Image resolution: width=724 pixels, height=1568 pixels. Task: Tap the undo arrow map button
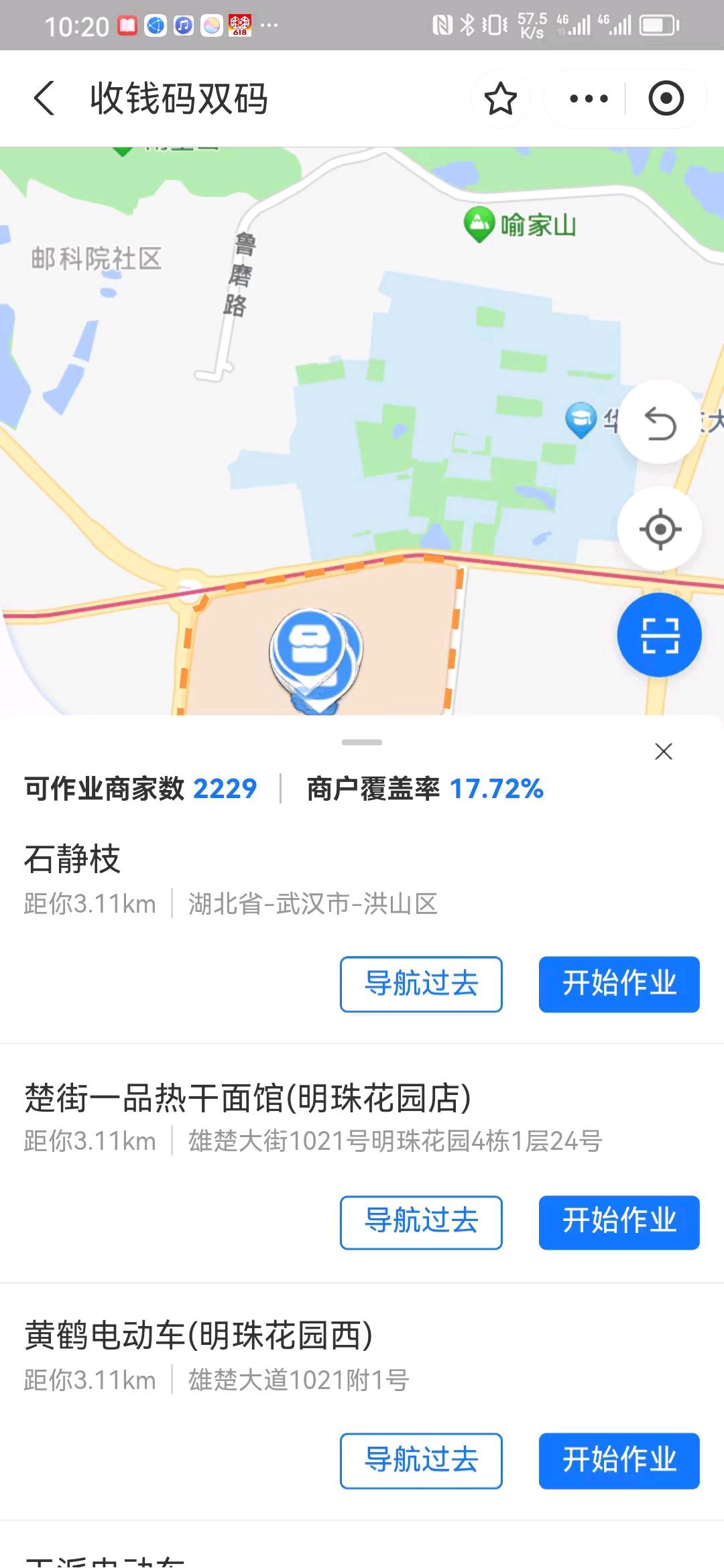click(x=660, y=423)
